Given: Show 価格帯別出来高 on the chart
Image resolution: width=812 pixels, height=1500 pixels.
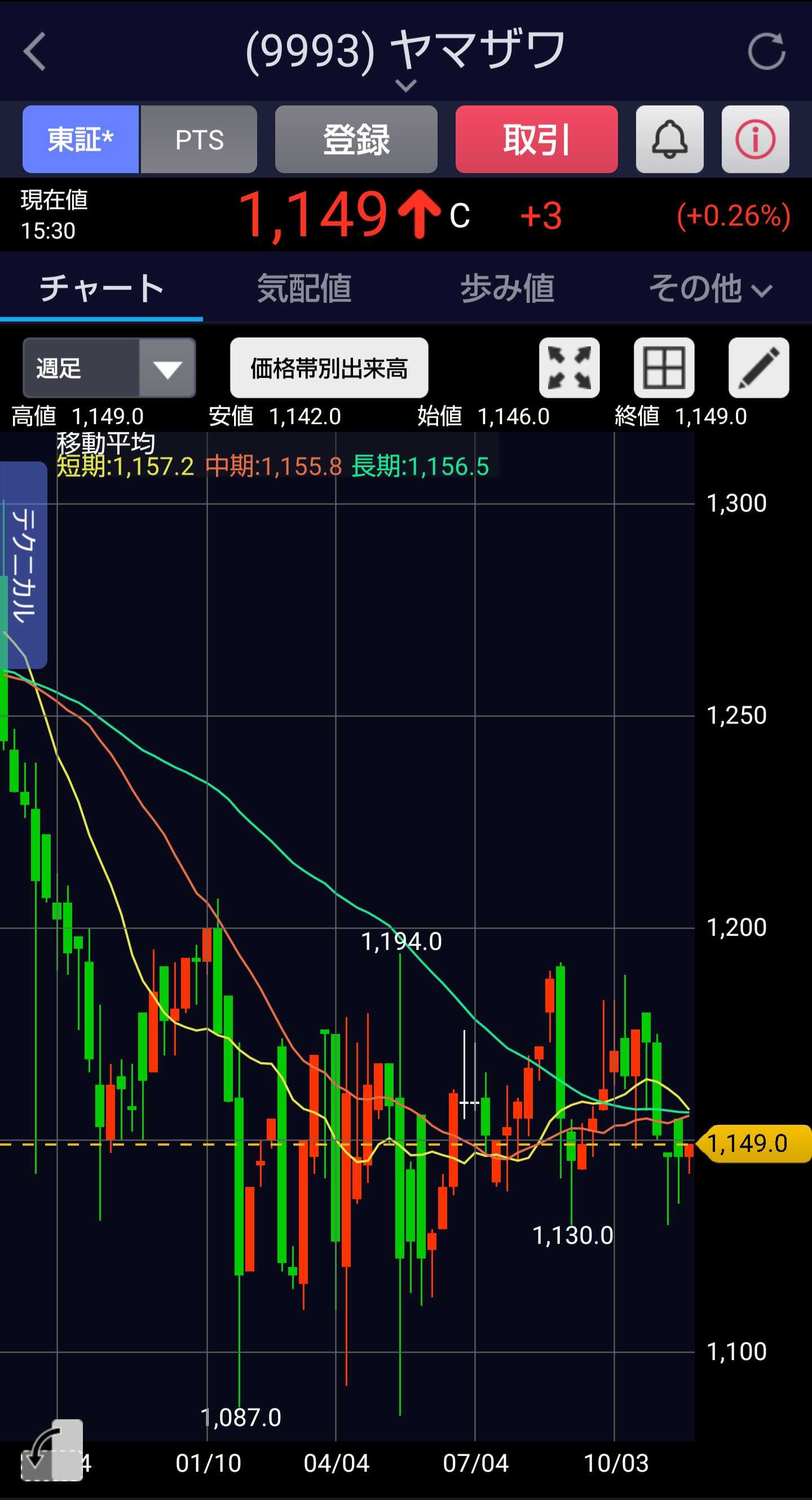Looking at the screenshot, I should tap(329, 368).
